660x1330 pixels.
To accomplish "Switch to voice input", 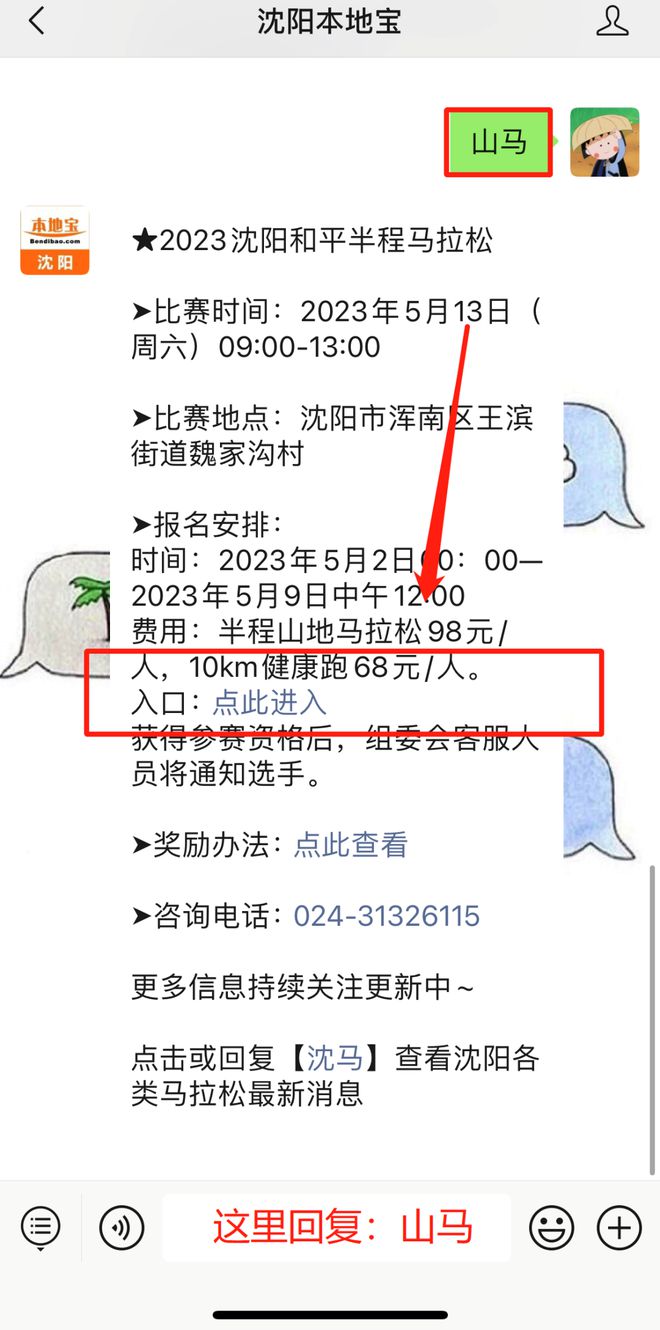I will (x=122, y=1227).
